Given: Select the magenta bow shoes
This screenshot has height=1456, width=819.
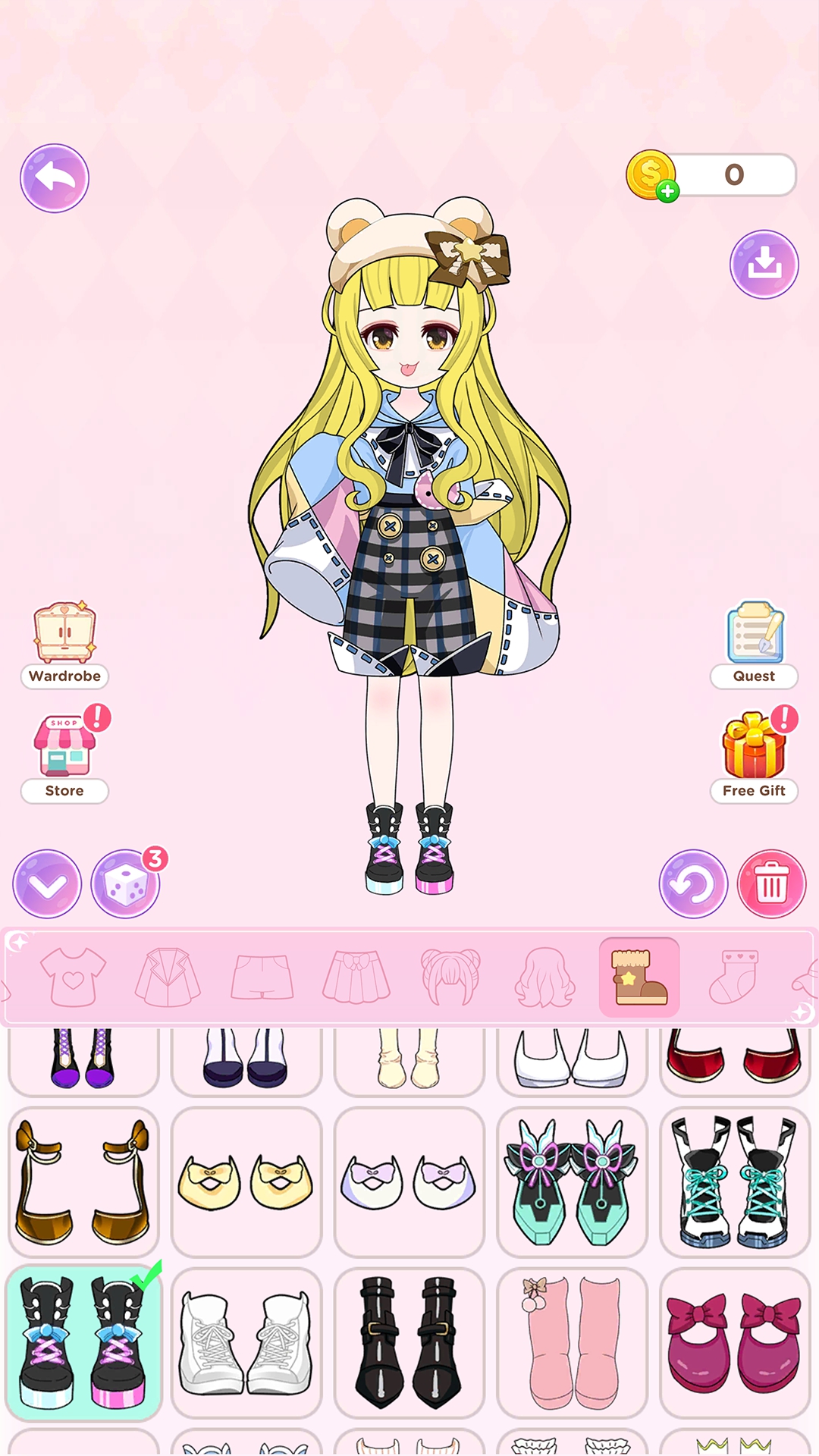Looking at the screenshot, I should tap(735, 1342).
